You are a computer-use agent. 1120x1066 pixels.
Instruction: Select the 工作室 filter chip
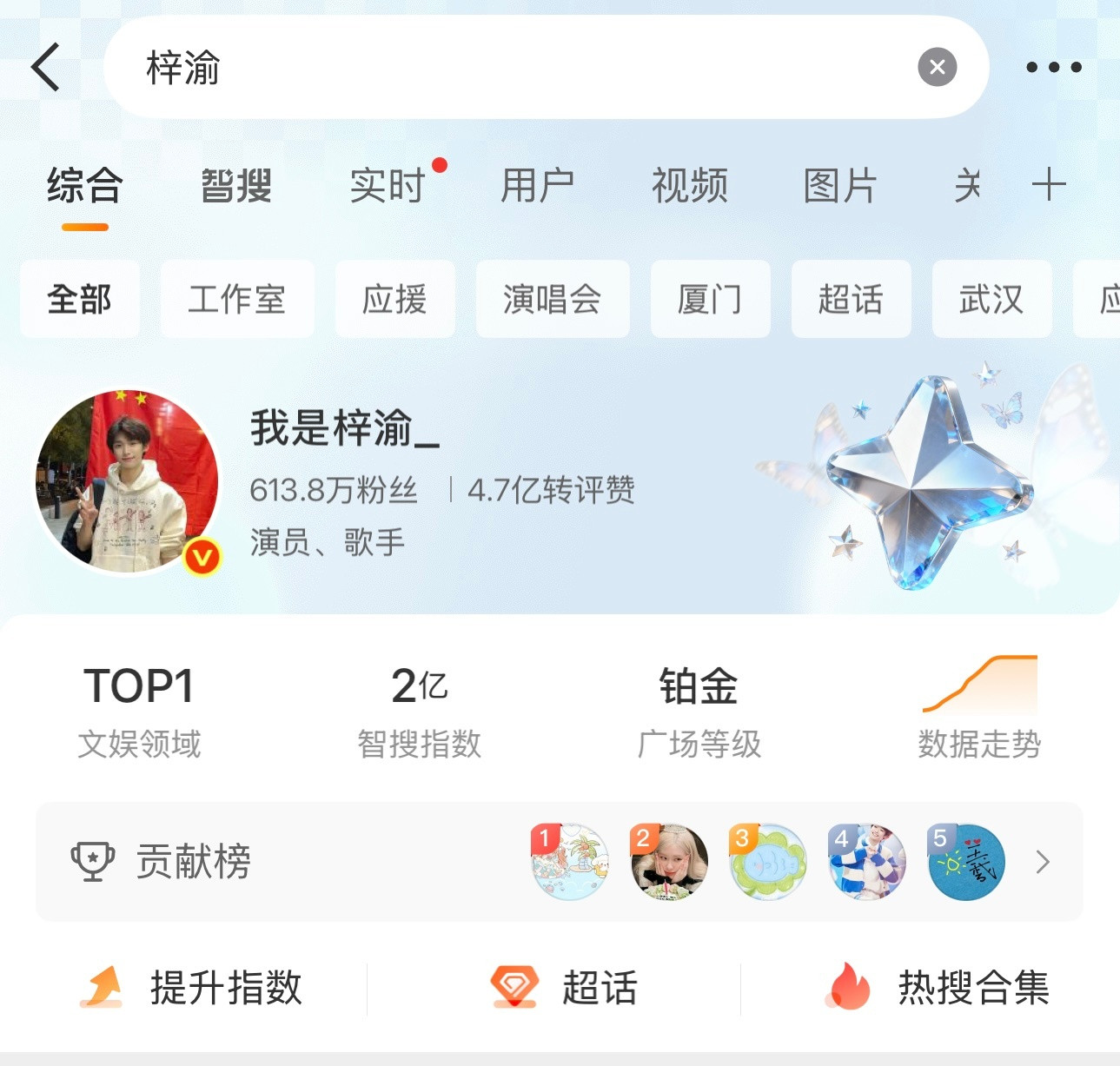pyautogui.click(x=236, y=299)
